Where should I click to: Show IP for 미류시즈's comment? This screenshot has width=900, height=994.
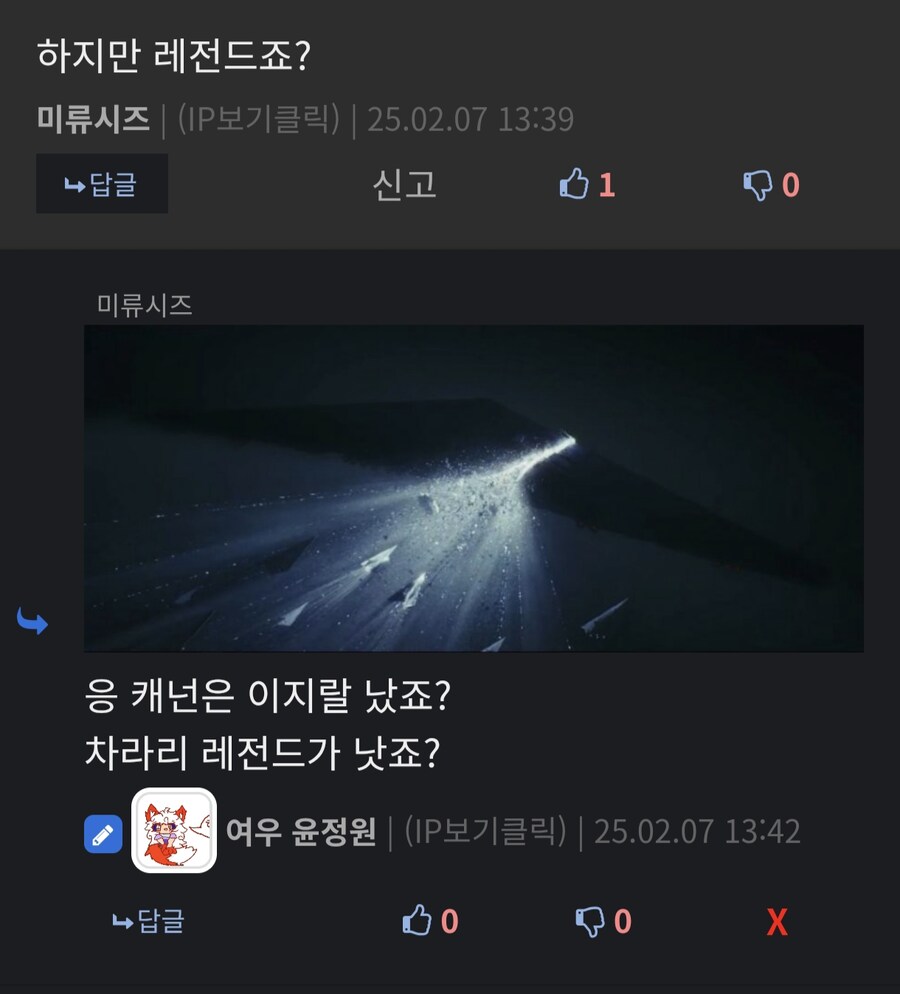point(258,120)
